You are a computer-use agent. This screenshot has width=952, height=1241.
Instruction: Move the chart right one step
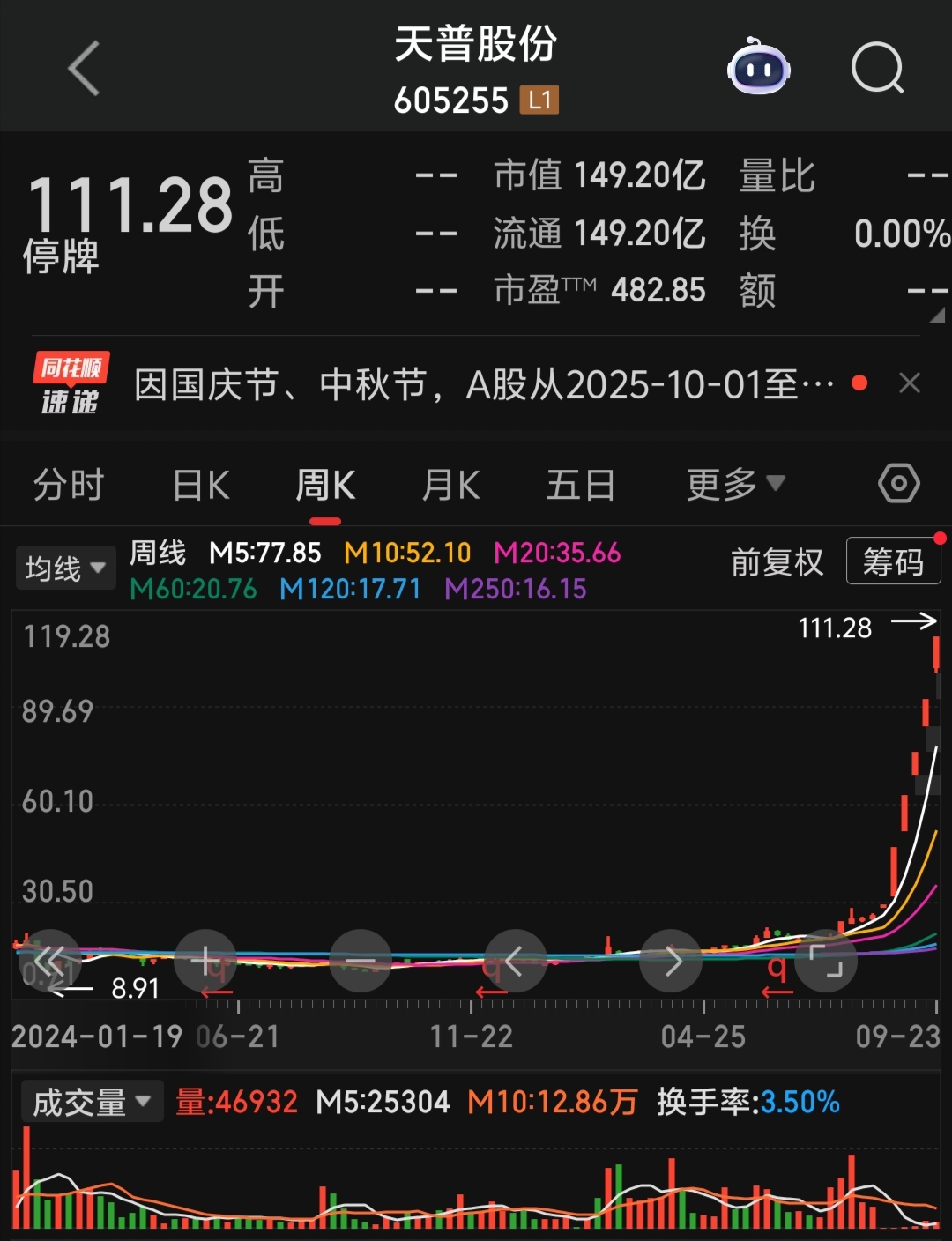671,961
